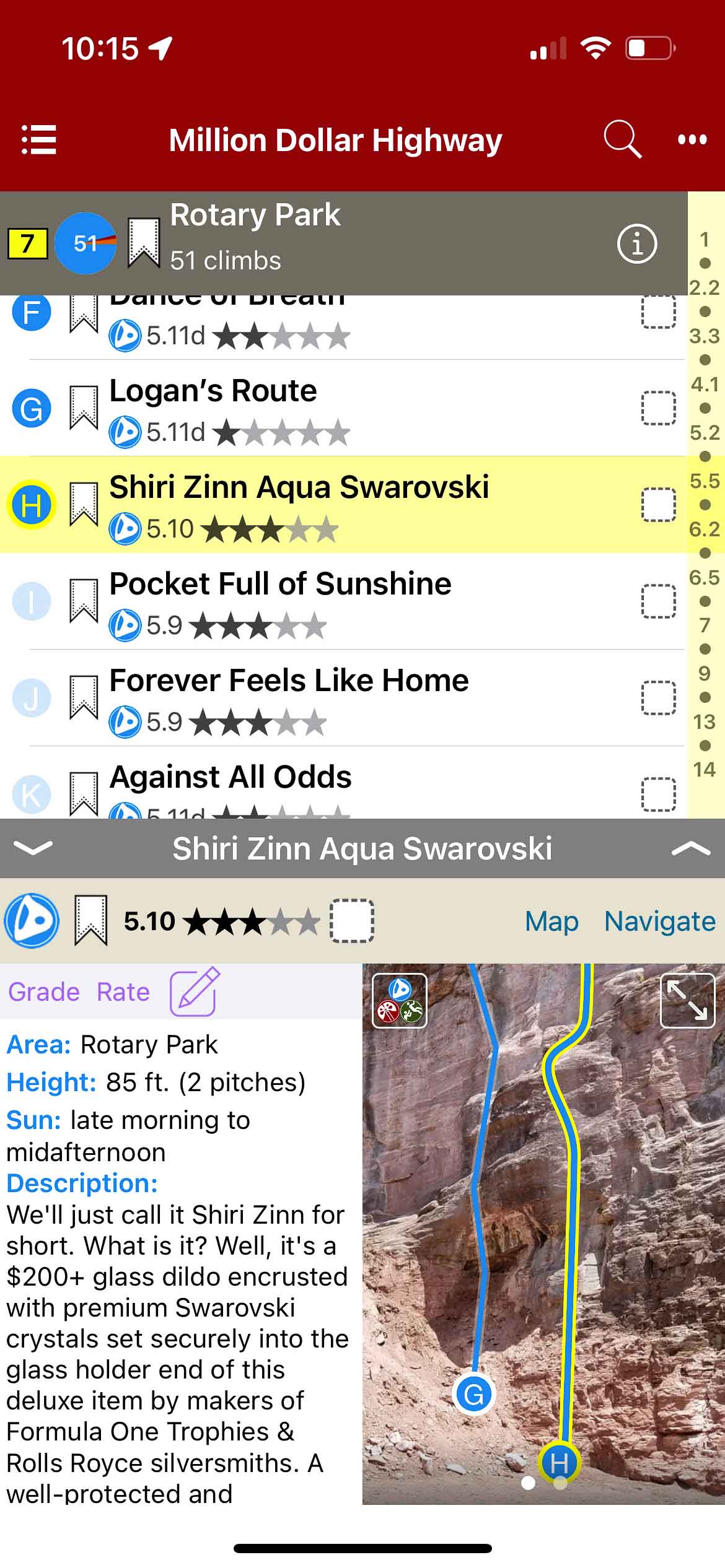Viewport: 725px width, 1568px height.
Task: Open the search magnifier
Action: [622, 139]
